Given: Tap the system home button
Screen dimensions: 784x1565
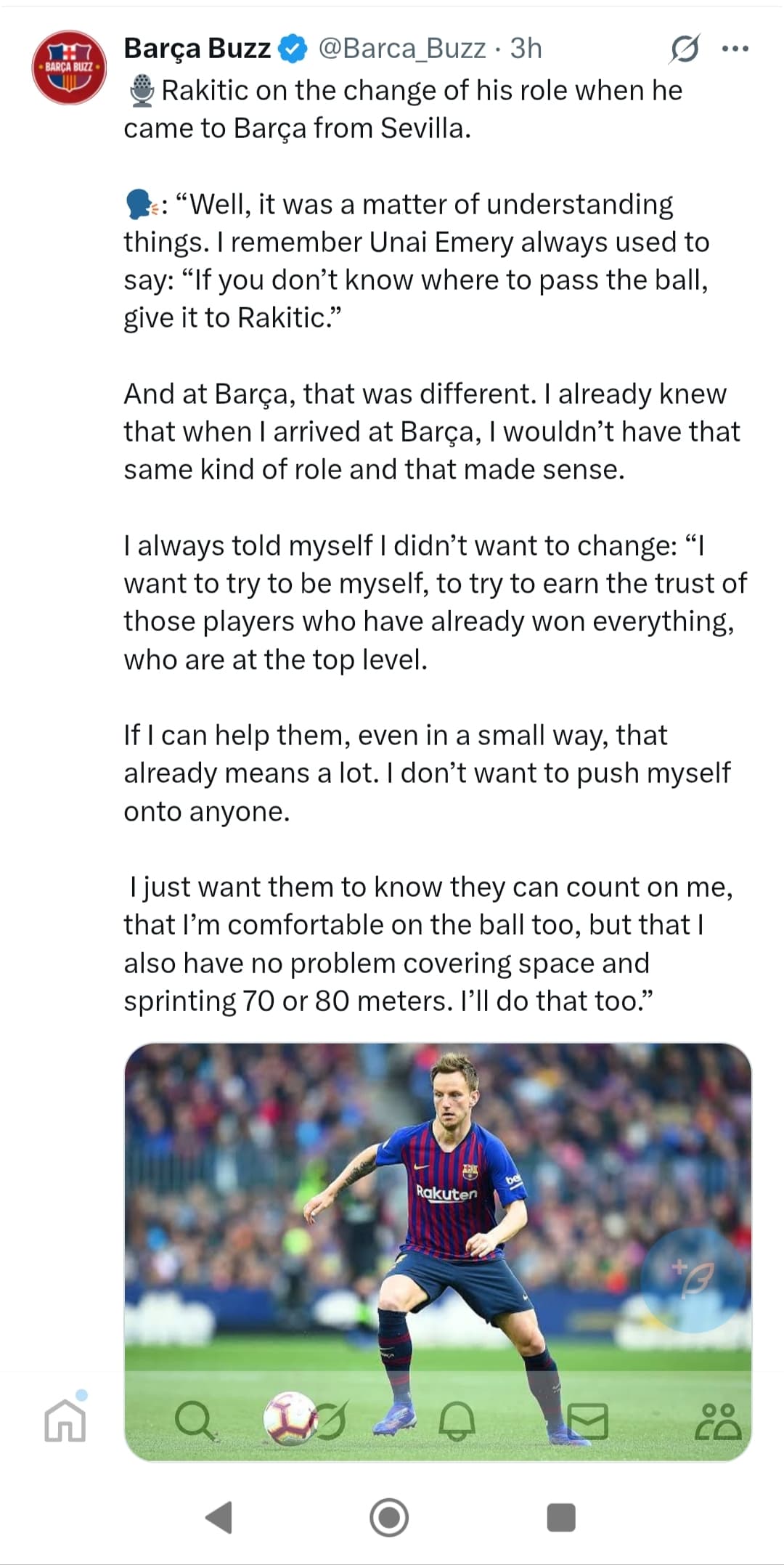Looking at the screenshot, I should click(390, 1517).
